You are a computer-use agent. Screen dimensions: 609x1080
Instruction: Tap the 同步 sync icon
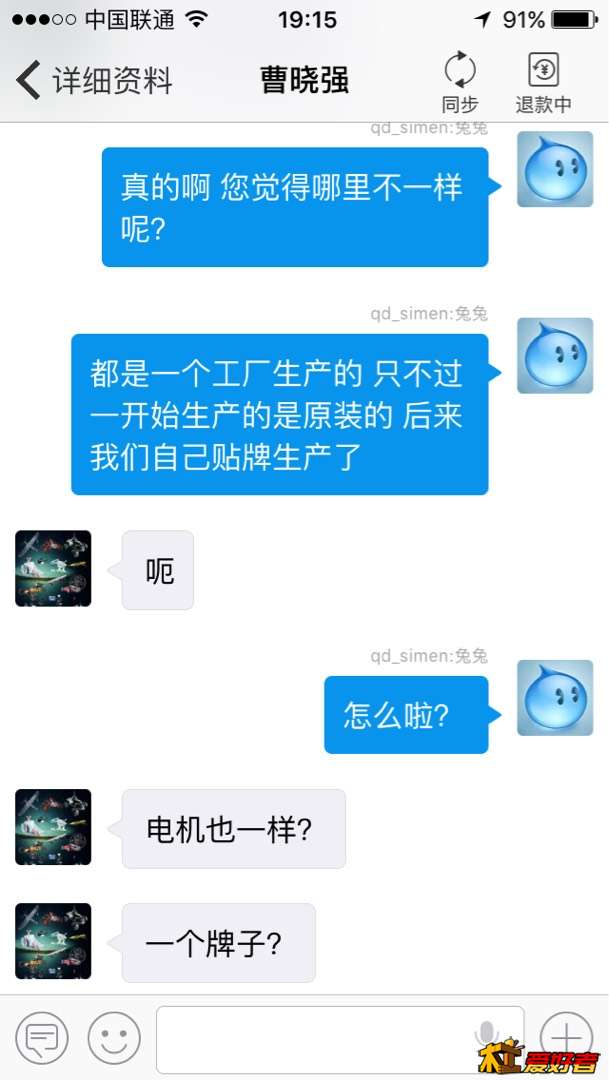(460, 80)
